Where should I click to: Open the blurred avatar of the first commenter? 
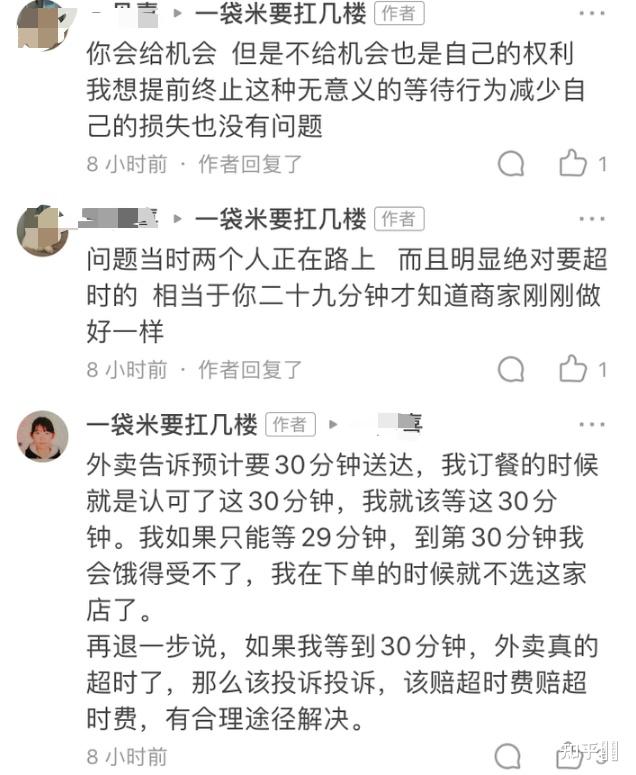(42, 24)
